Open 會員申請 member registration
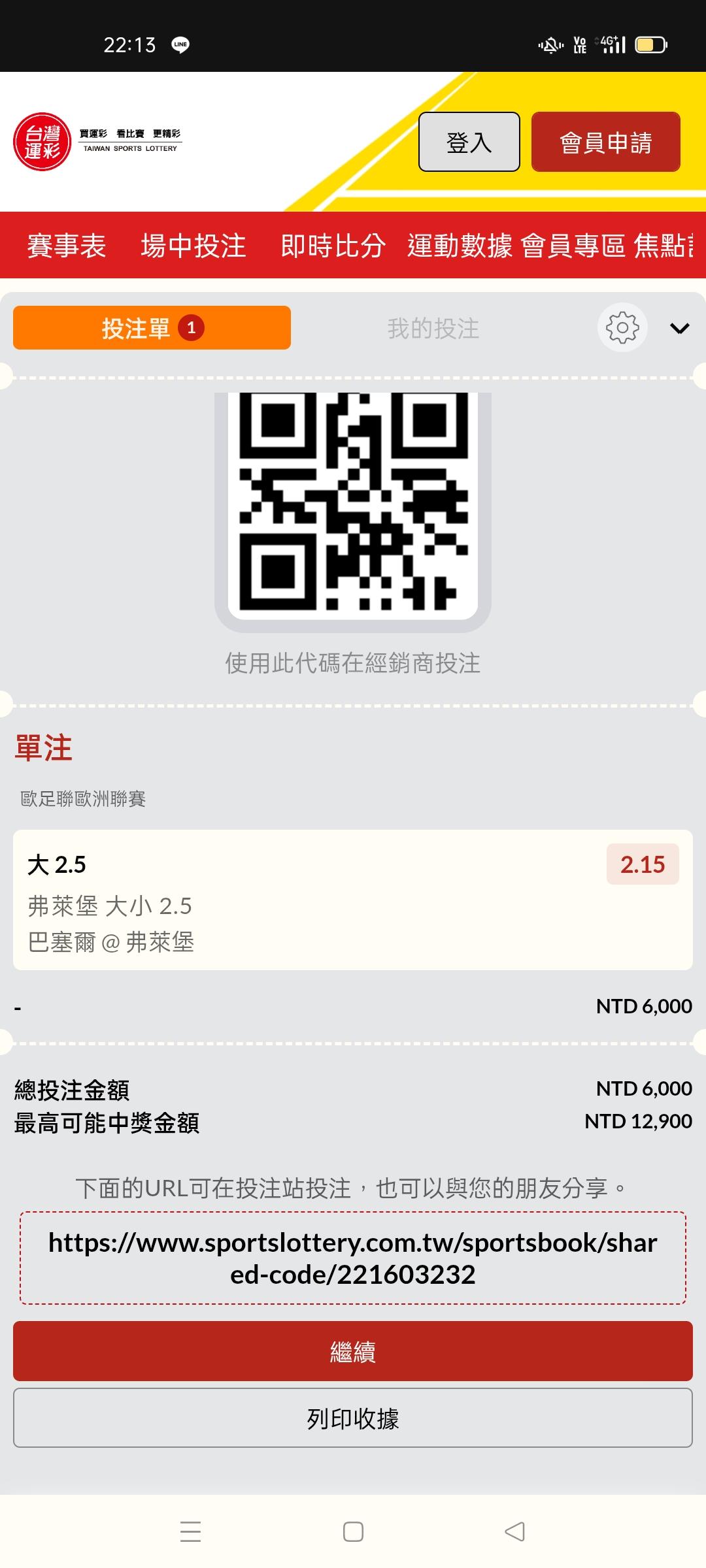 pyautogui.click(x=605, y=142)
